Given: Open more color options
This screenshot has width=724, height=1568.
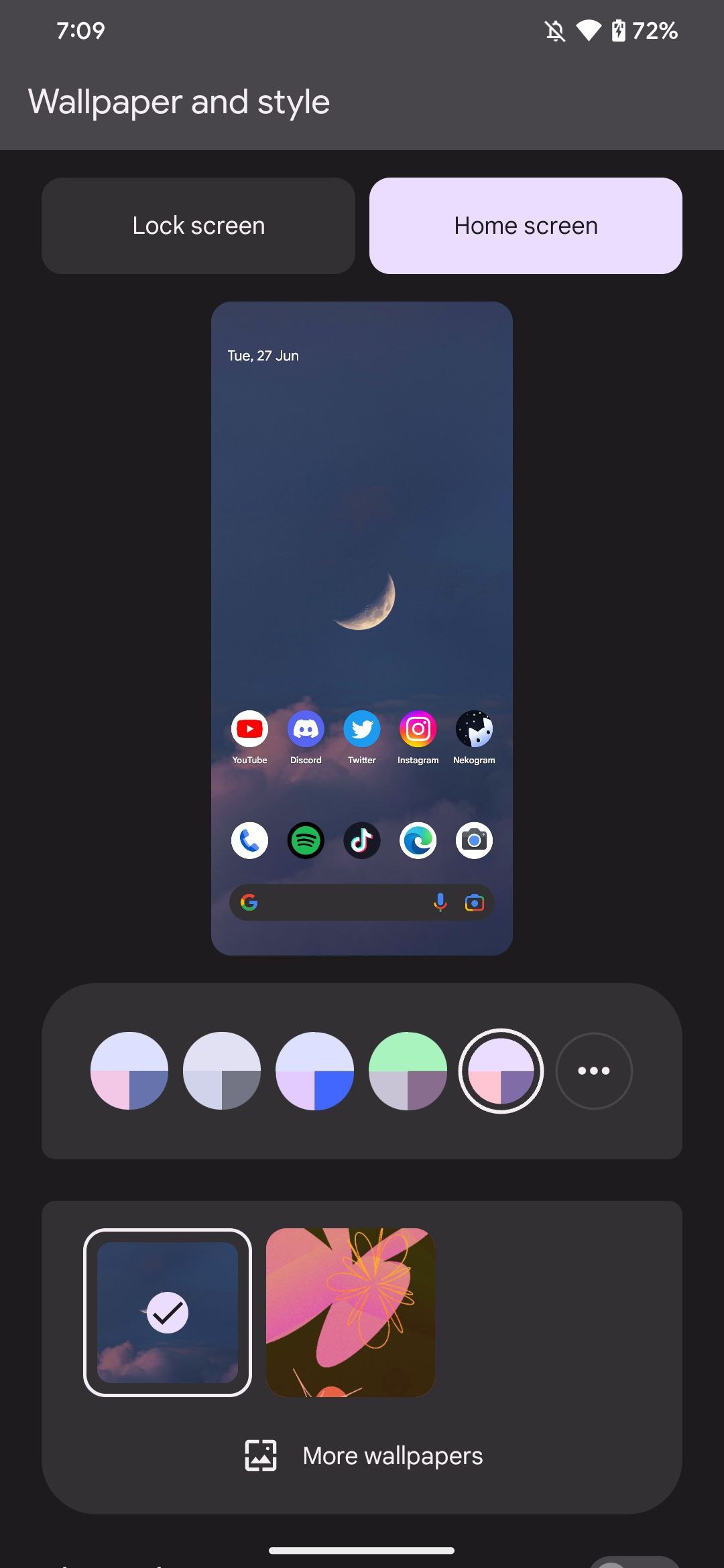Looking at the screenshot, I should click(x=594, y=1071).
